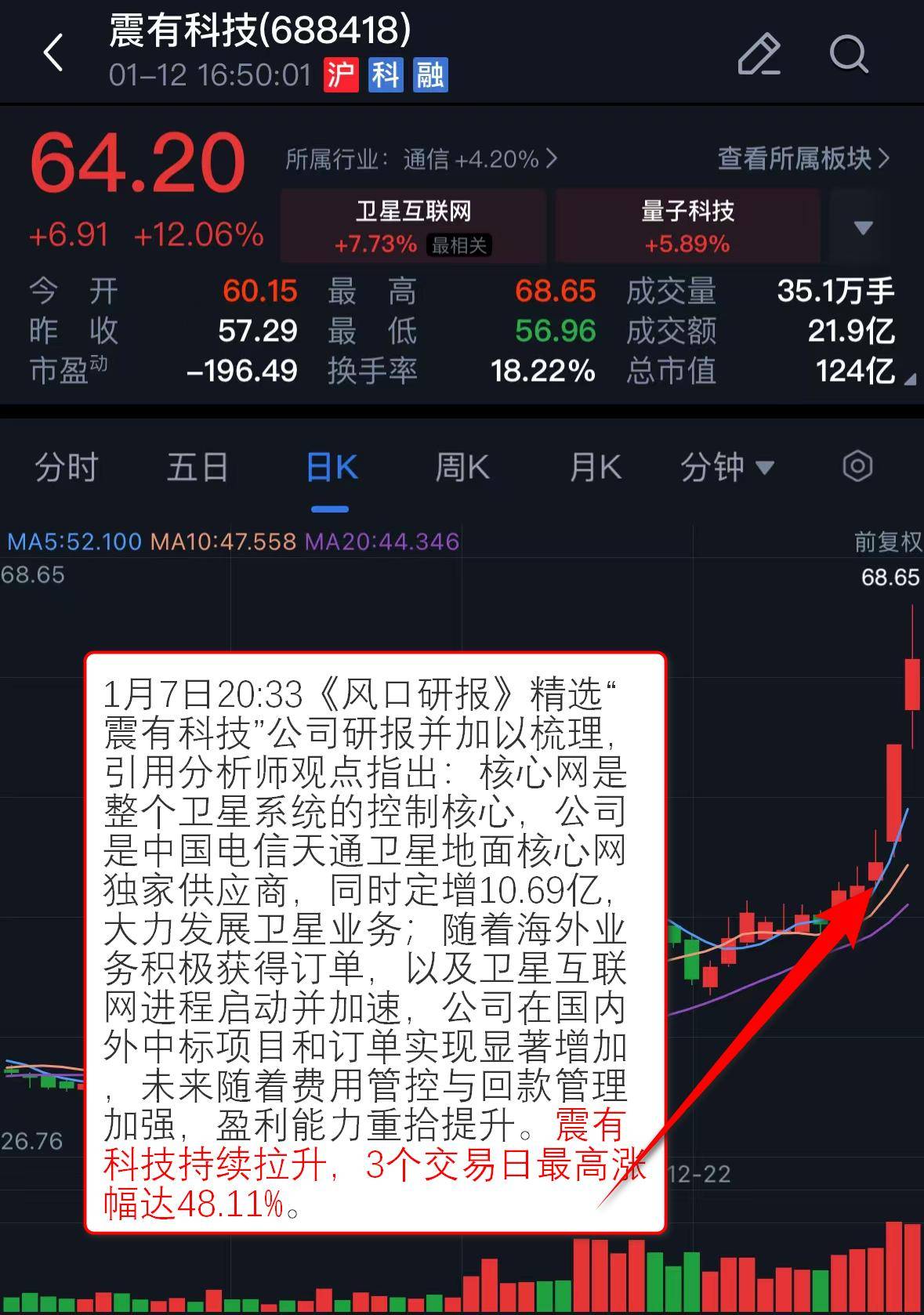
Task: Open the 分钟 interval dropdown
Action: (727, 468)
